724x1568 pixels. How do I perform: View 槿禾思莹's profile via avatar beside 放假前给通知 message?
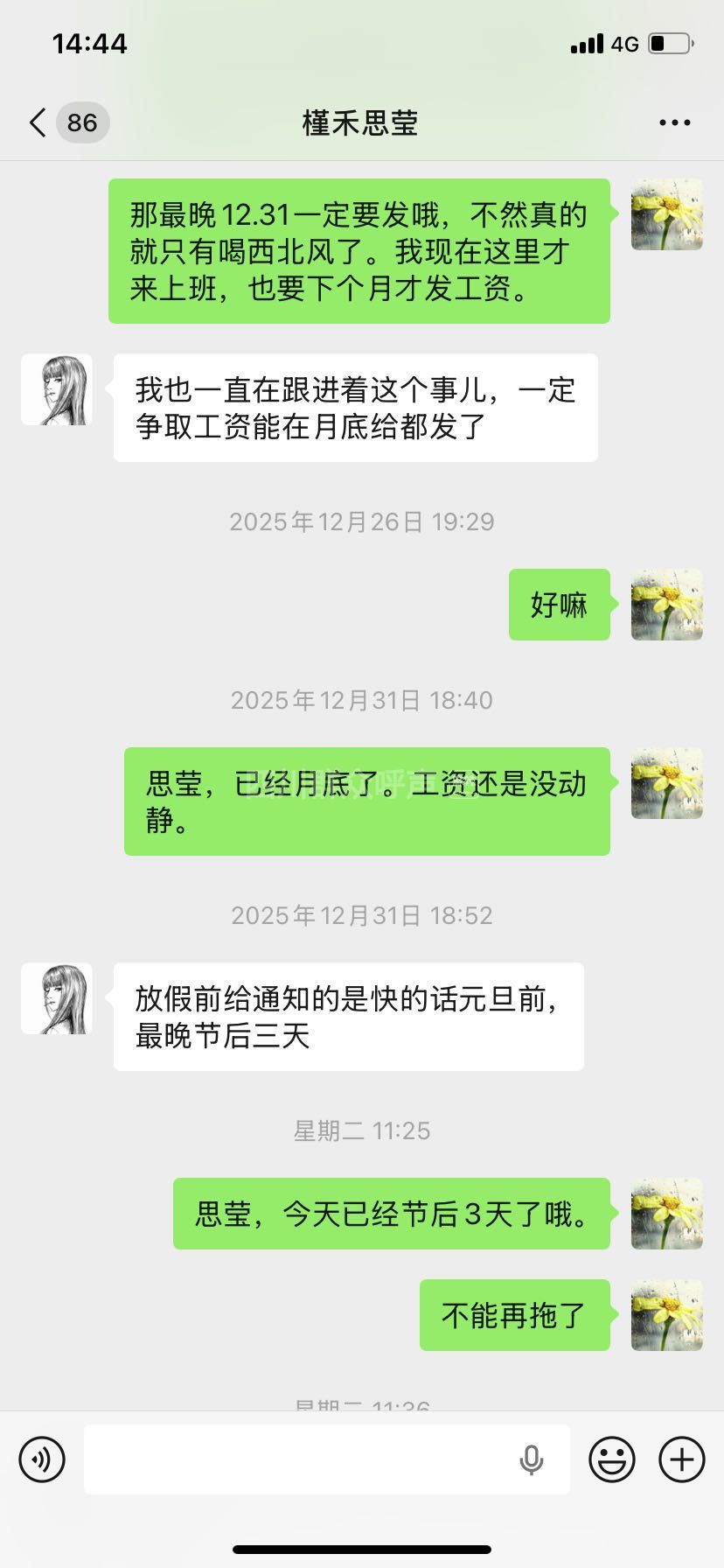(x=57, y=999)
